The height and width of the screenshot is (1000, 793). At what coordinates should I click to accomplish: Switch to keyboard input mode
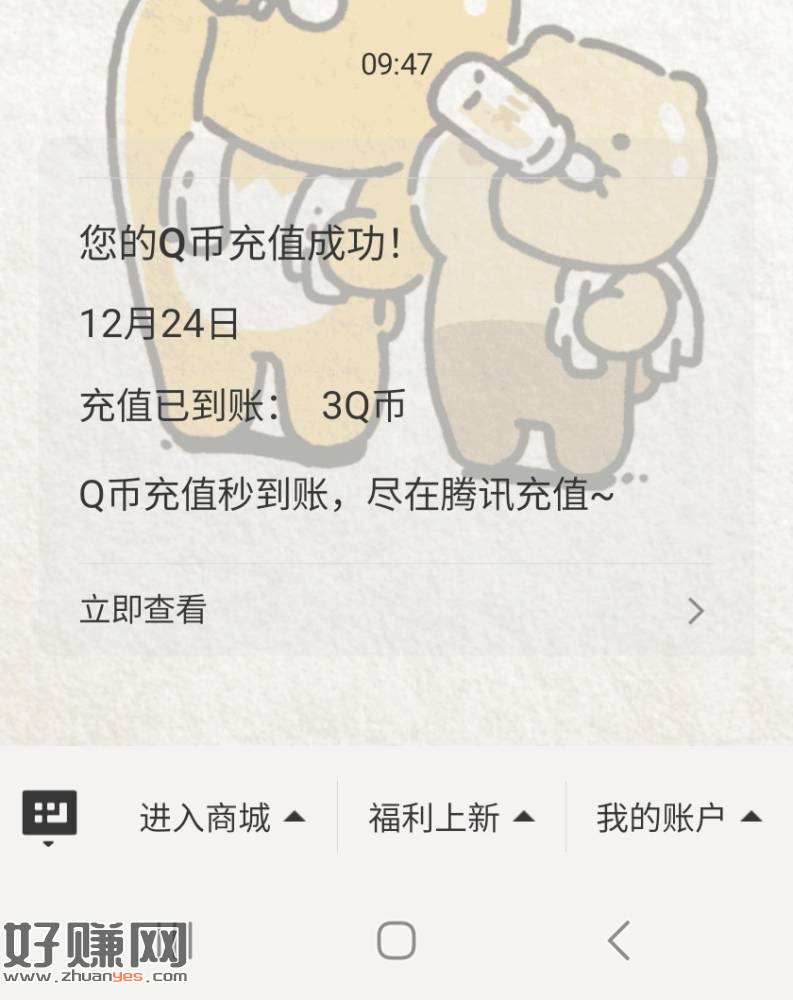pos(49,817)
